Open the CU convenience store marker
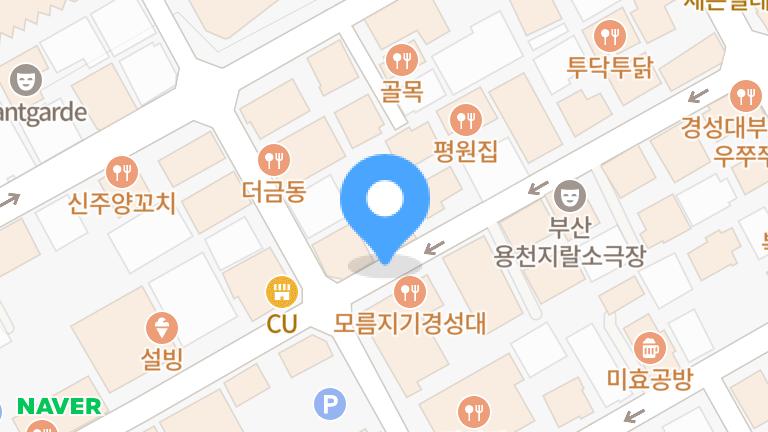The image size is (768, 432). pos(282,292)
